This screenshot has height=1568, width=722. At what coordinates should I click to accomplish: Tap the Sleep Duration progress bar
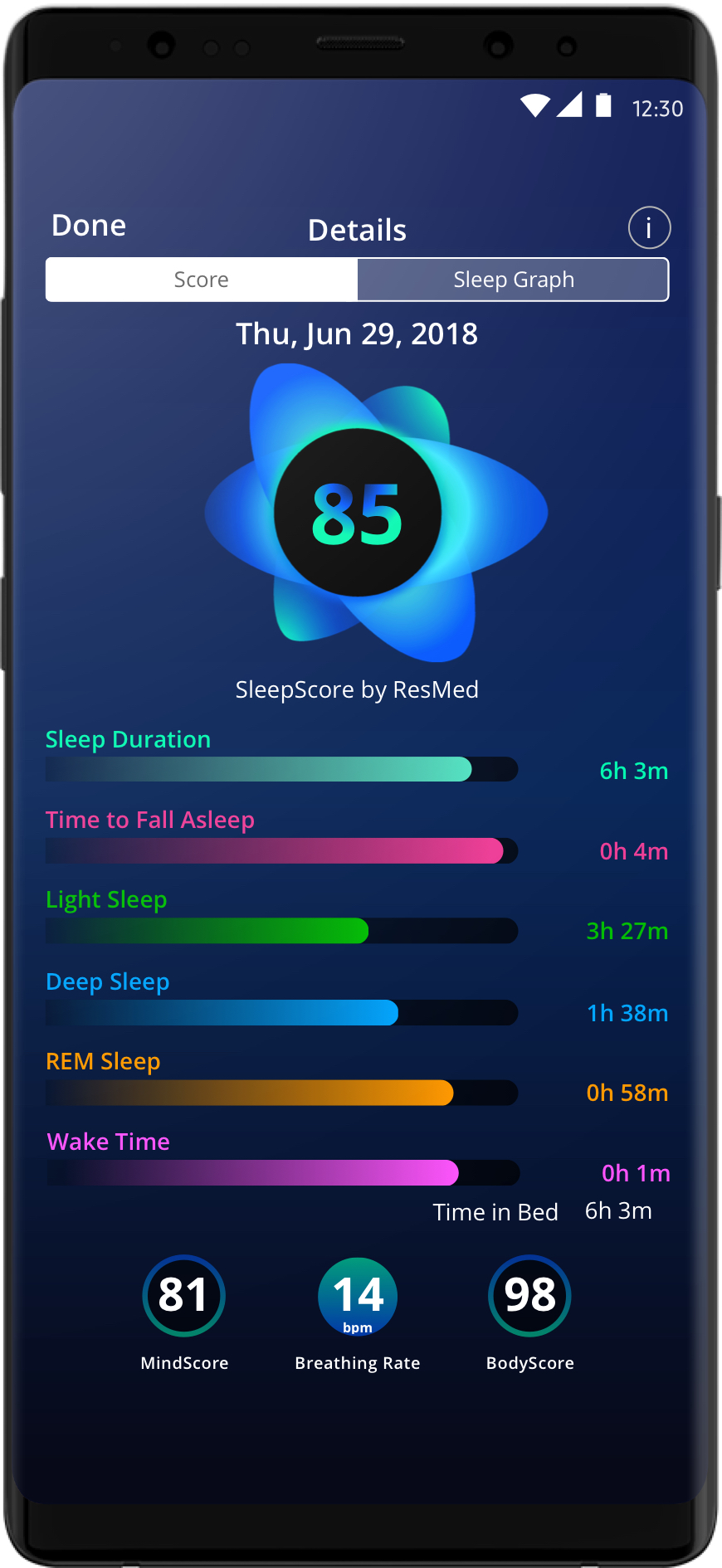(x=282, y=770)
